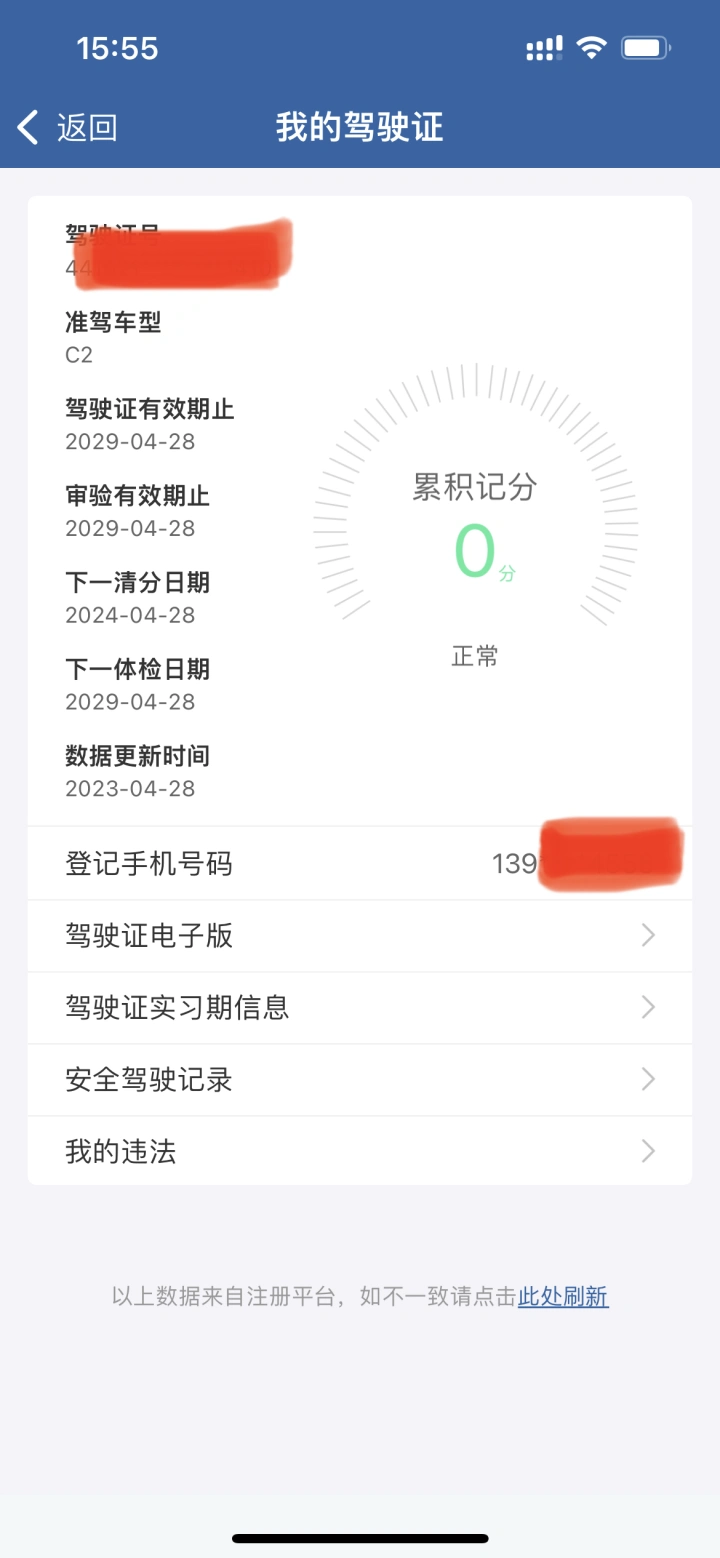Open 我的违法 records
The height and width of the screenshot is (1558, 720).
[x=360, y=1151]
